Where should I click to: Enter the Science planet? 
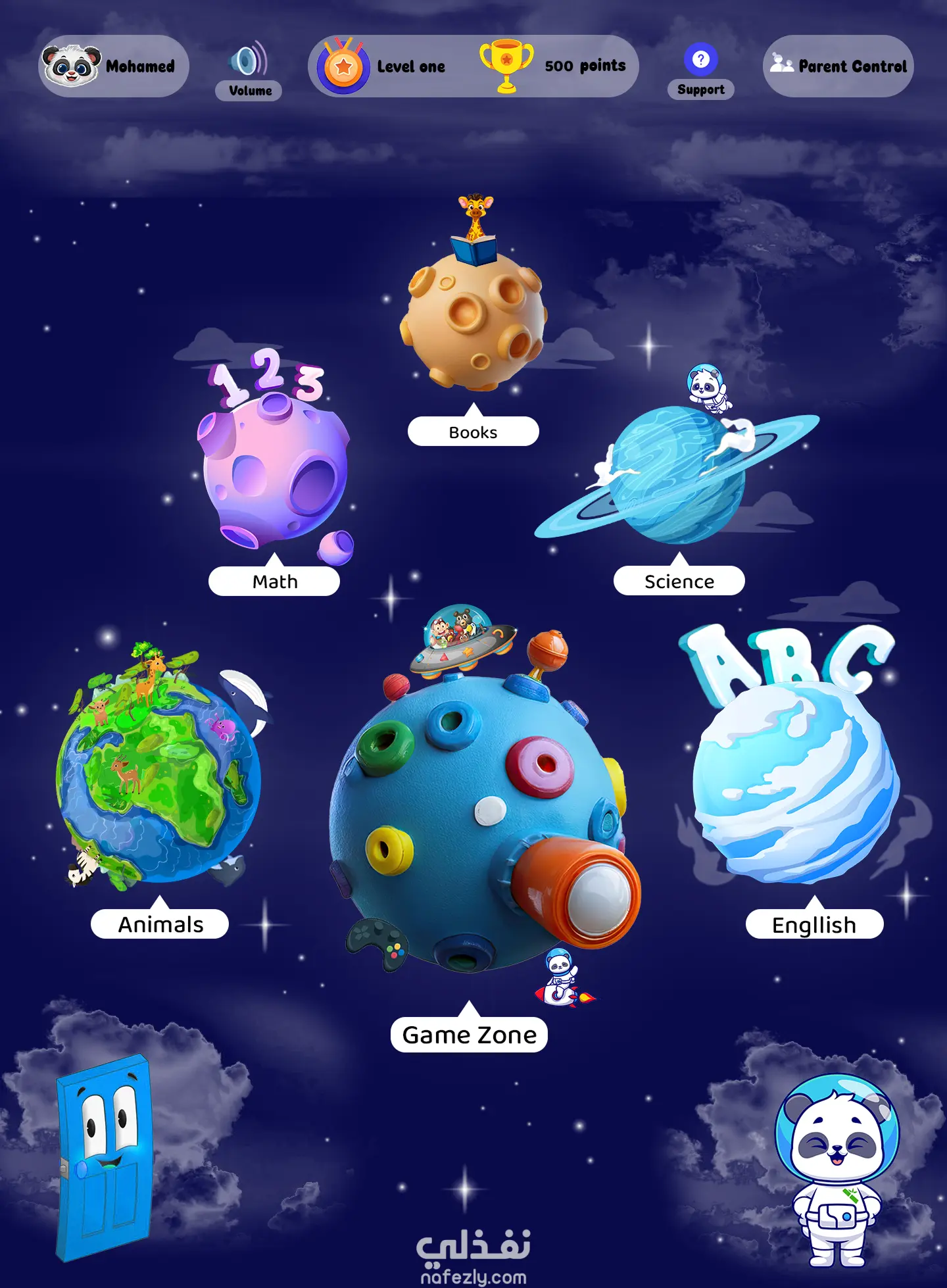[677, 475]
